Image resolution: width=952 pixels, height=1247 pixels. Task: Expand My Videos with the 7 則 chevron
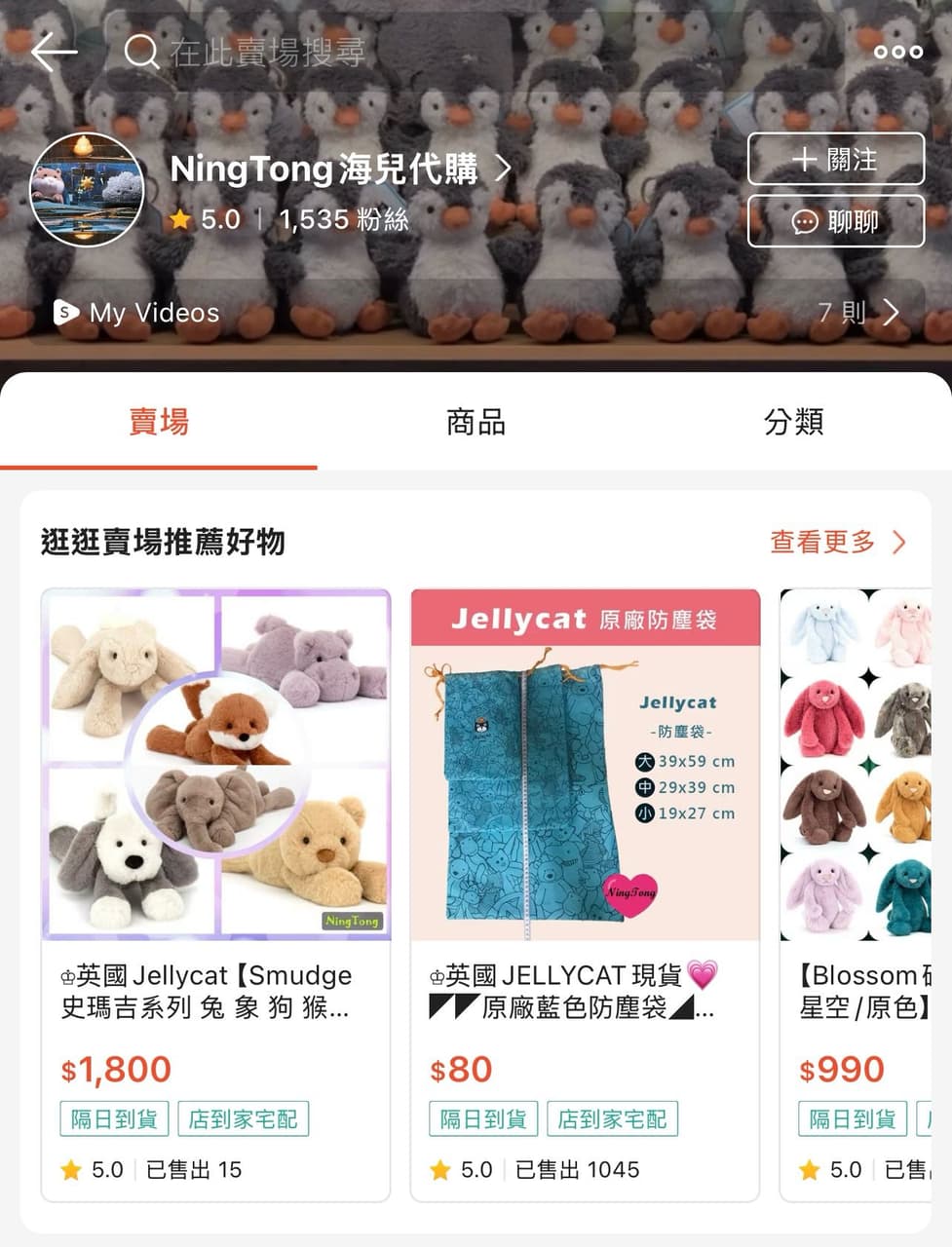(x=890, y=313)
